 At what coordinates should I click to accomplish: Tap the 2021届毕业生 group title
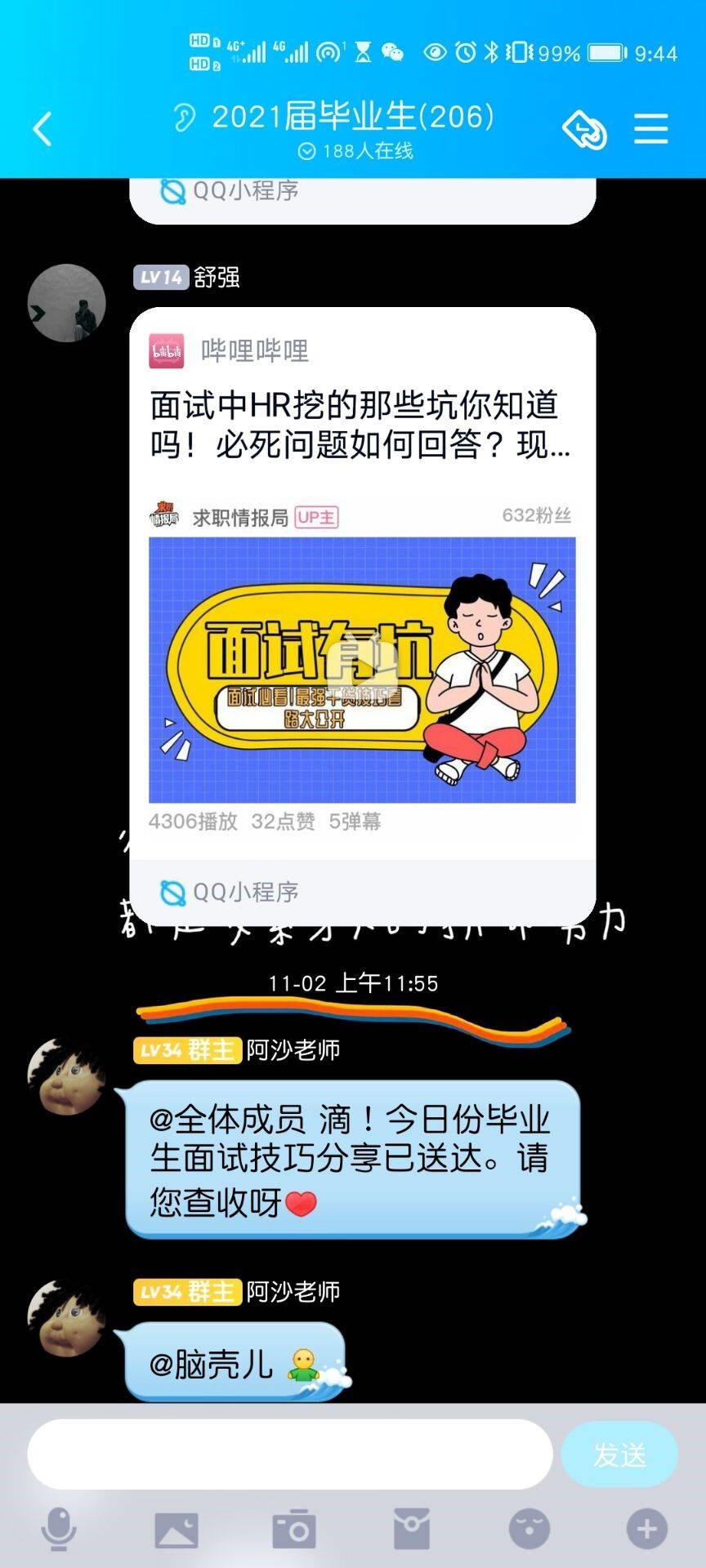coord(353,118)
